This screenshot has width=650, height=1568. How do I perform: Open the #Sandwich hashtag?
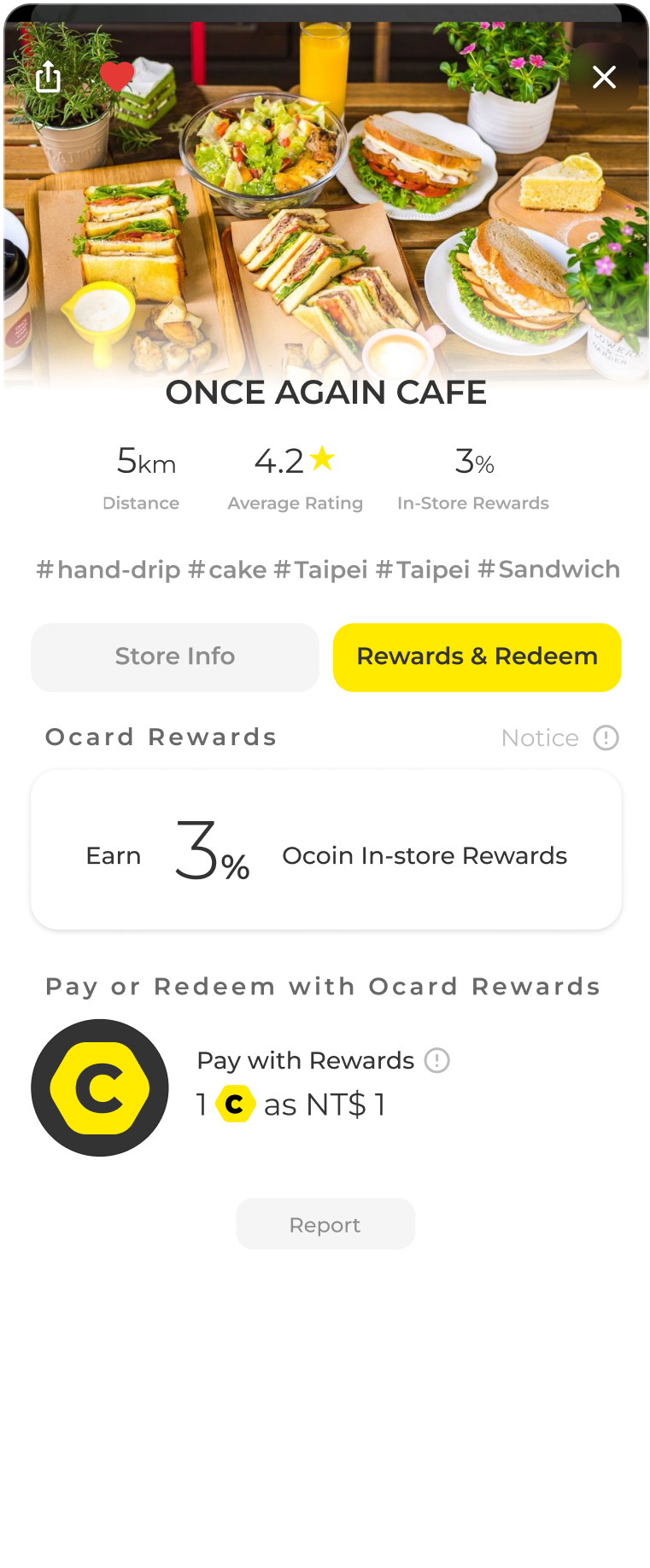click(x=553, y=568)
